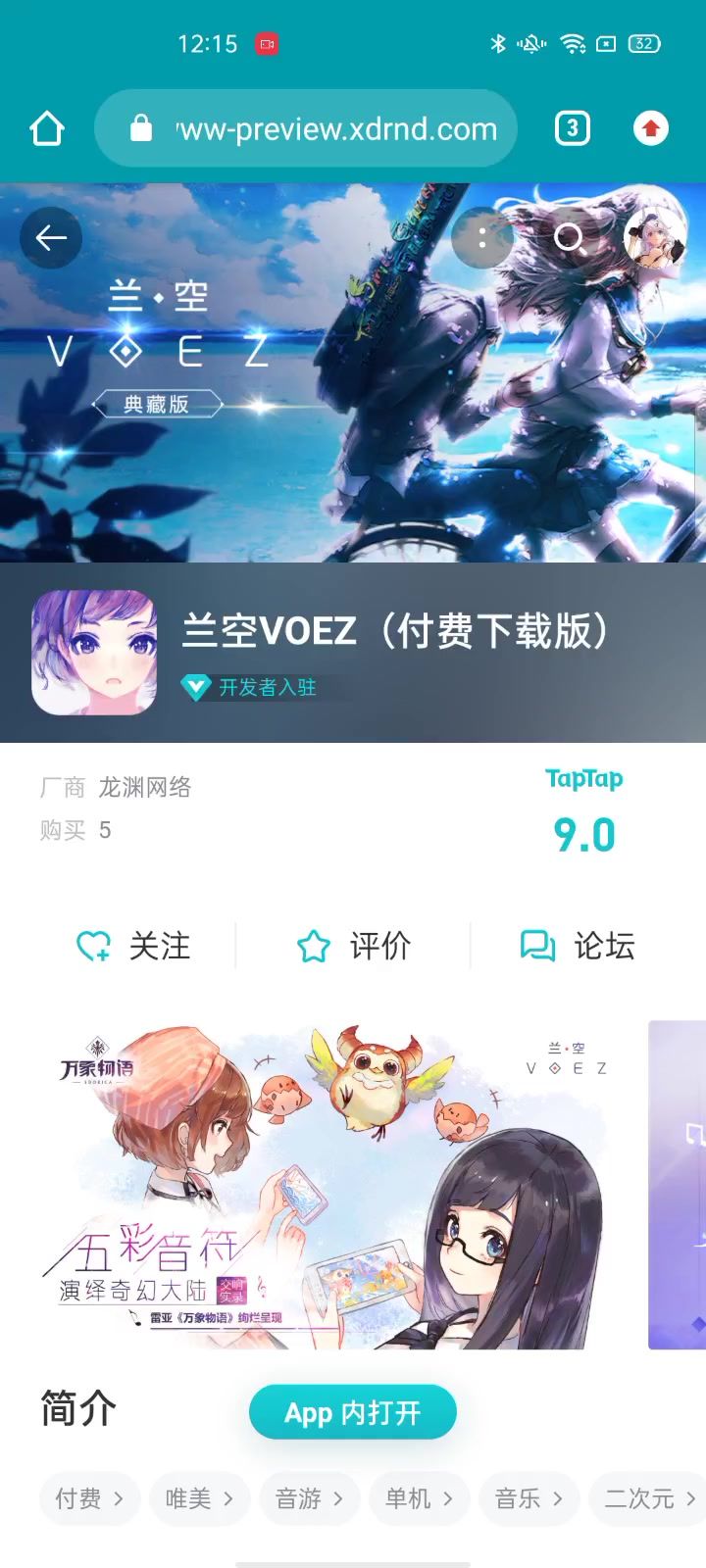This screenshot has height=1568, width=706.
Task: Follow the game with 关注
Action: click(134, 946)
